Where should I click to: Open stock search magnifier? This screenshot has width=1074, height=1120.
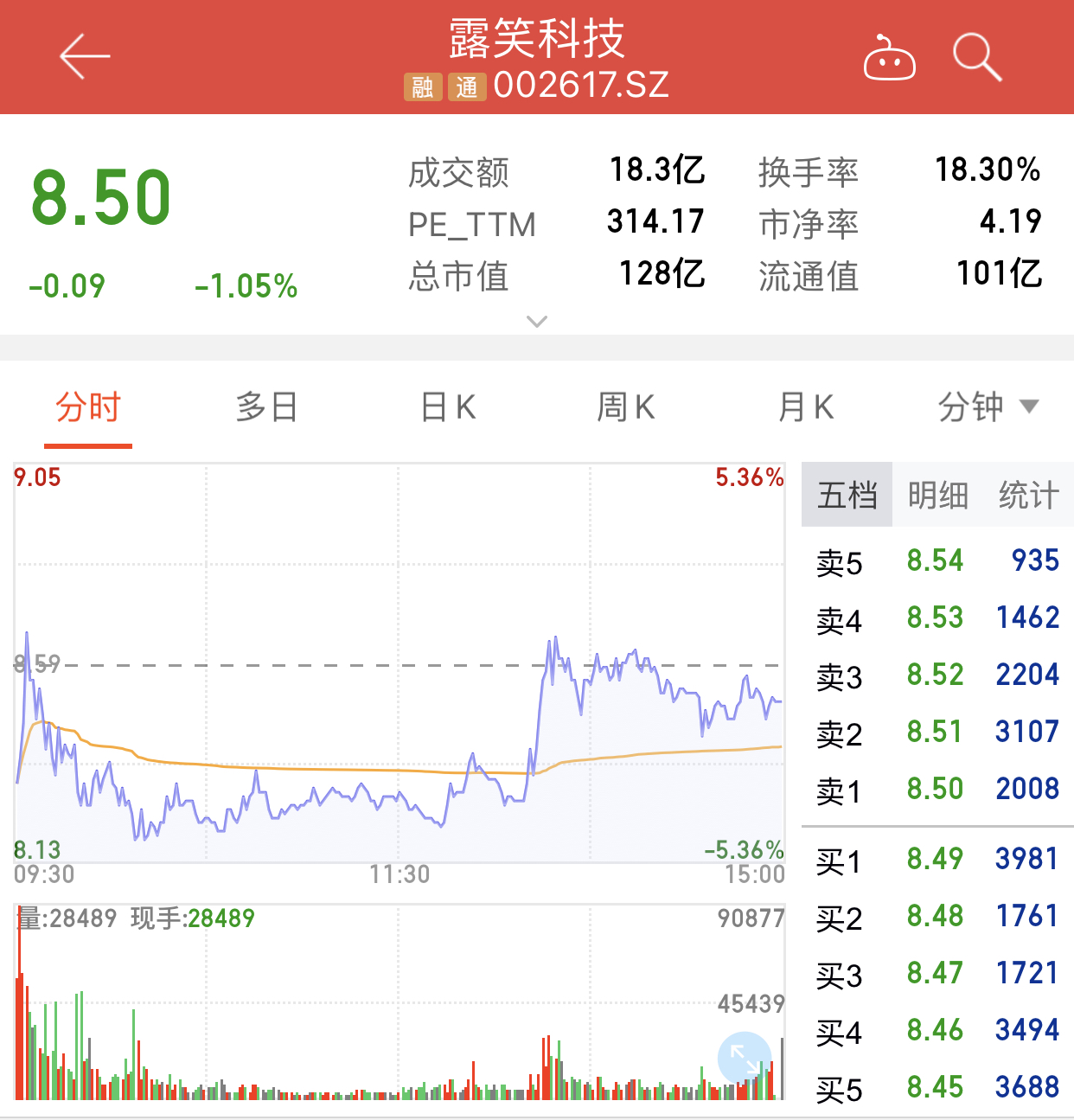pyautogui.click(x=977, y=57)
